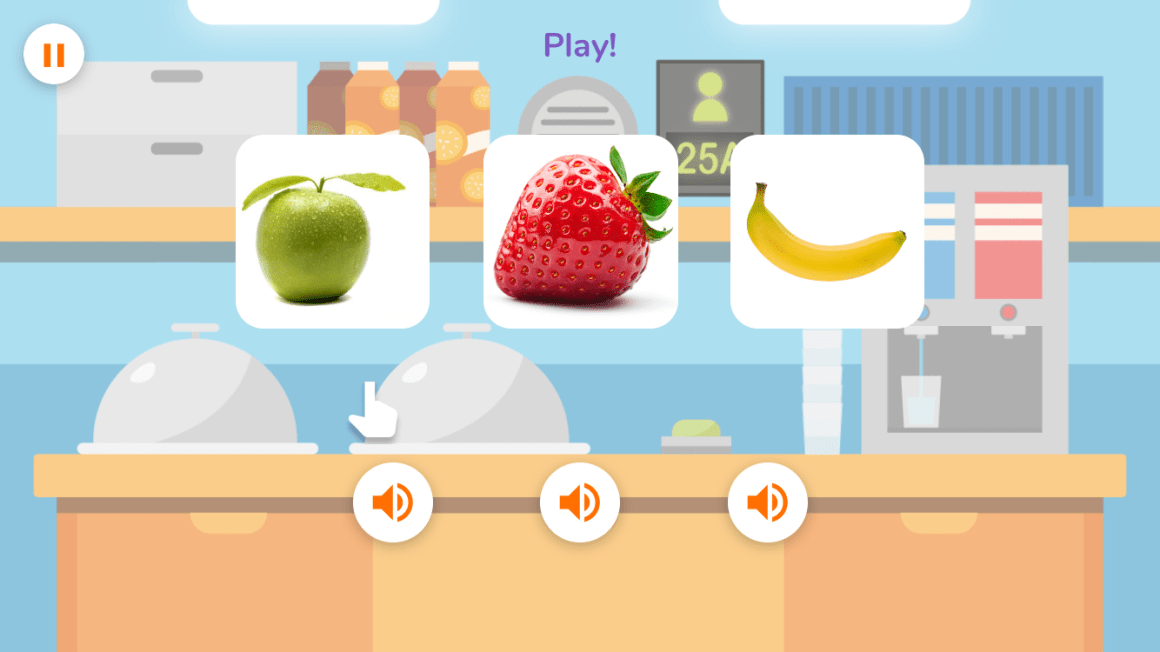The image size is (1160, 652).
Task: Play the sound under the banana
Action: pyautogui.click(x=767, y=503)
